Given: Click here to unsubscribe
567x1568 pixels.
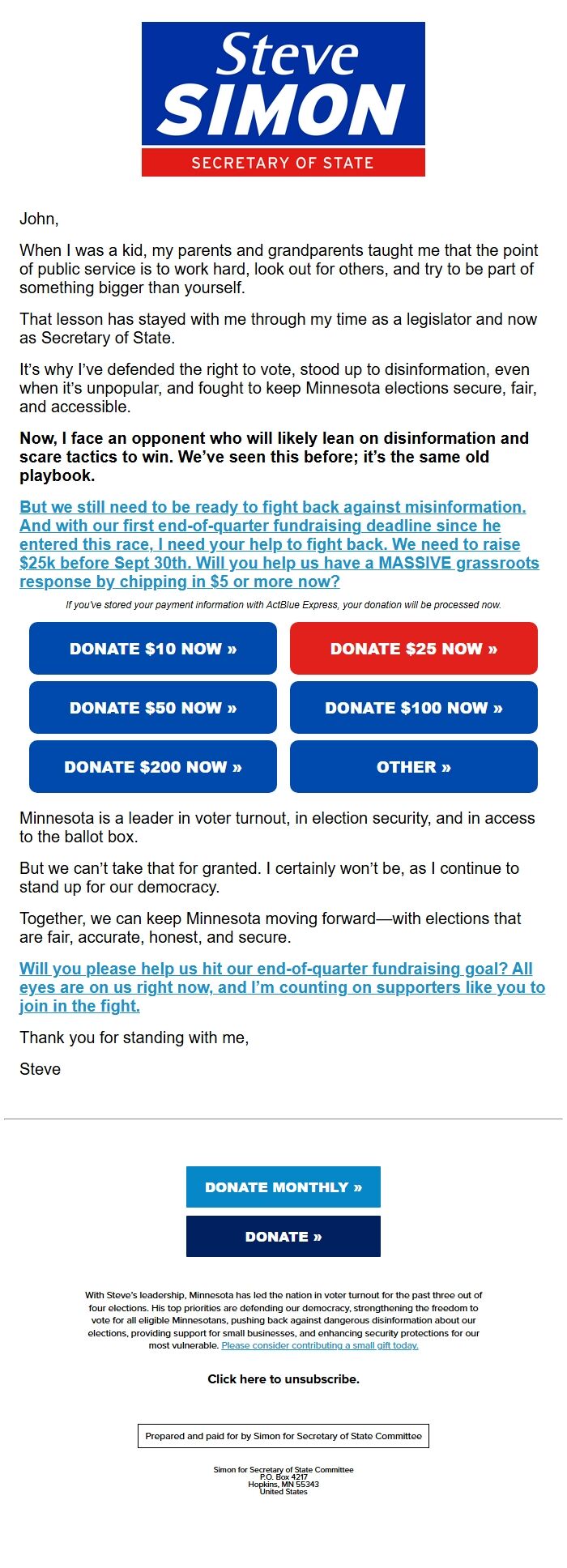Looking at the screenshot, I should (x=283, y=1379).
